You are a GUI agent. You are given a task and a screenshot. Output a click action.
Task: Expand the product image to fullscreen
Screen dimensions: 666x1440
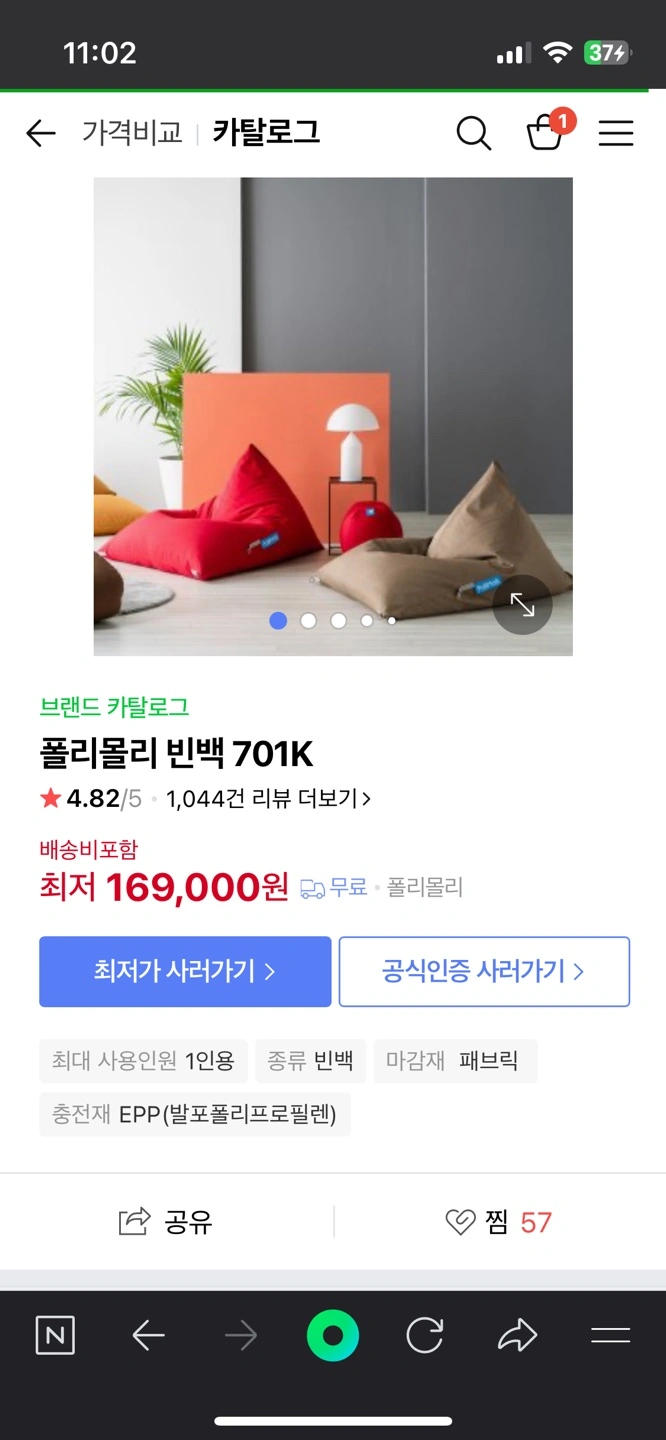coord(522,604)
